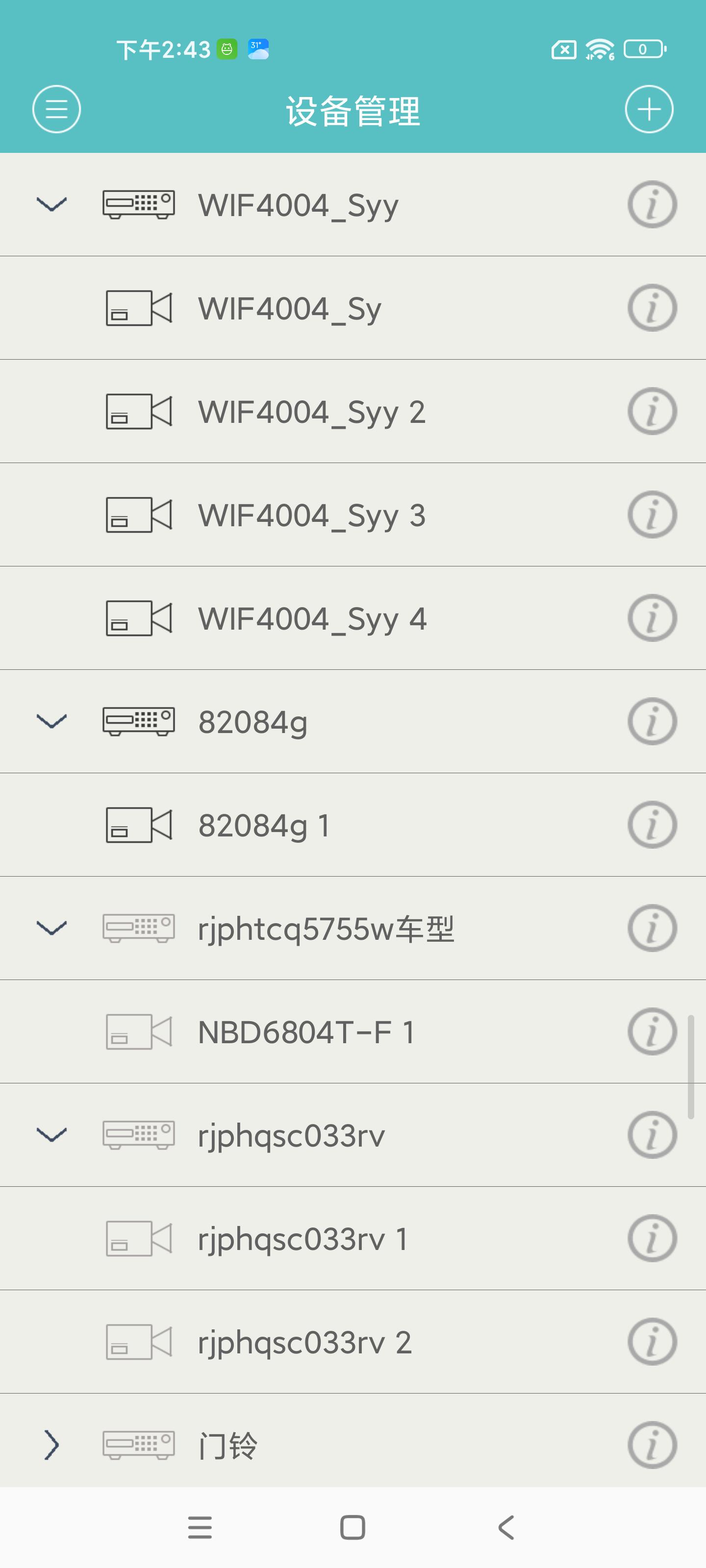Open the side menu drawer
706x1568 pixels.
click(x=56, y=110)
